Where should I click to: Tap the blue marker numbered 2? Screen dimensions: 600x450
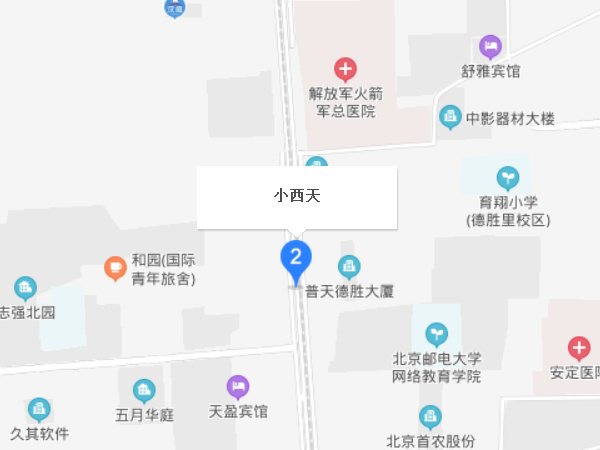click(295, 259)
